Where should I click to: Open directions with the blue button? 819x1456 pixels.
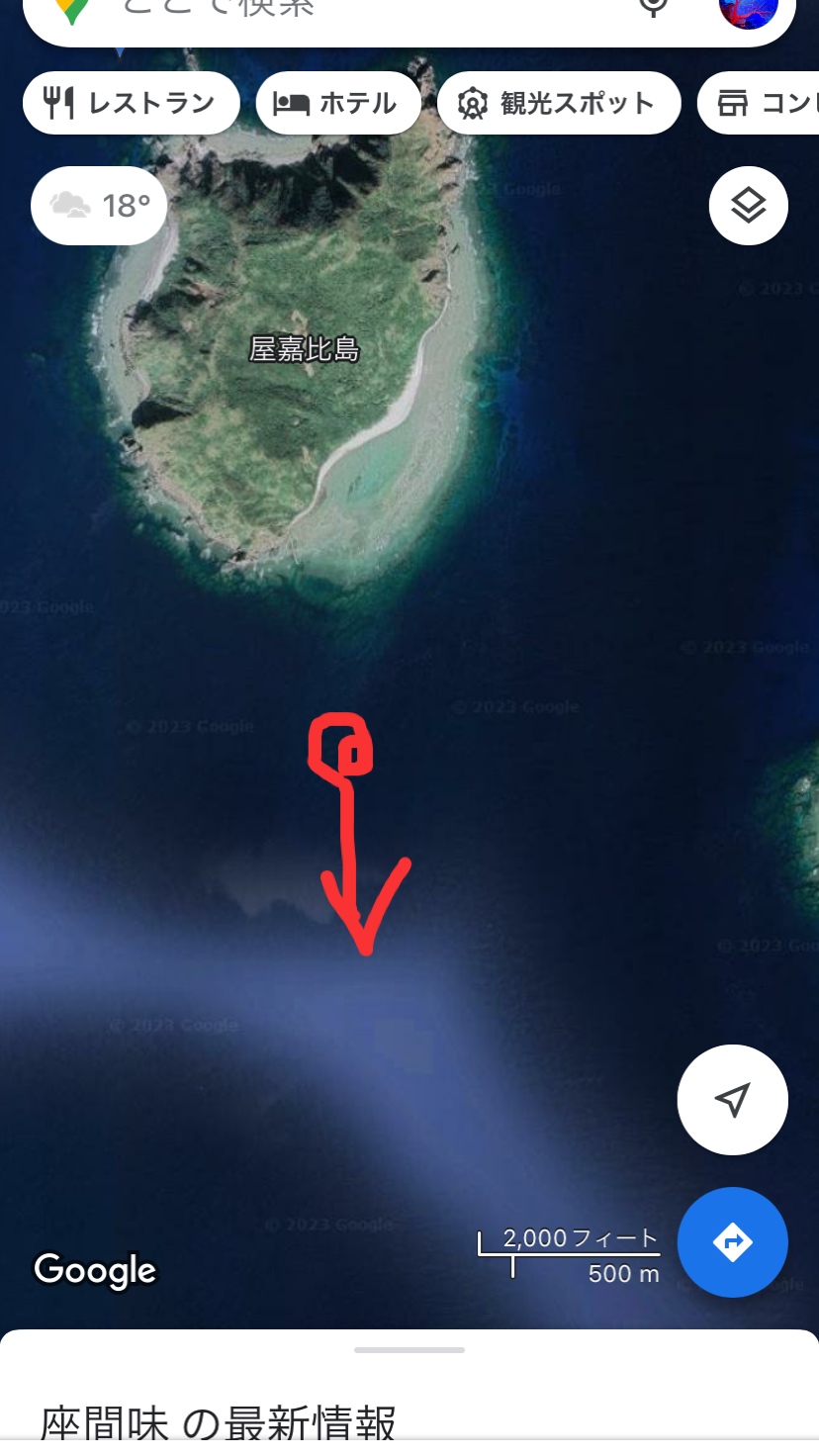732,1241
